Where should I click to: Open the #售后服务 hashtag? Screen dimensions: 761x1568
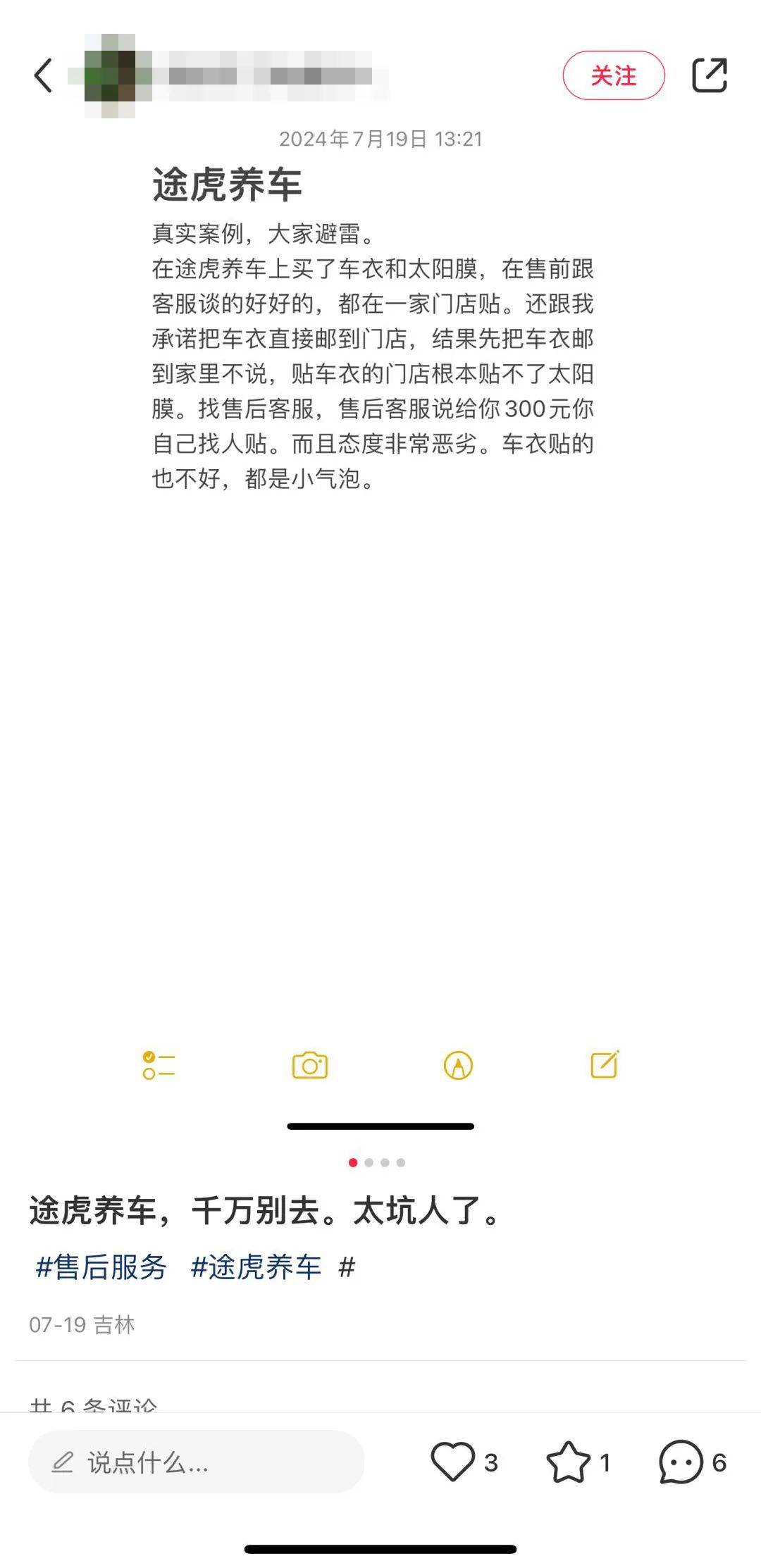[x=101, y=1267]
